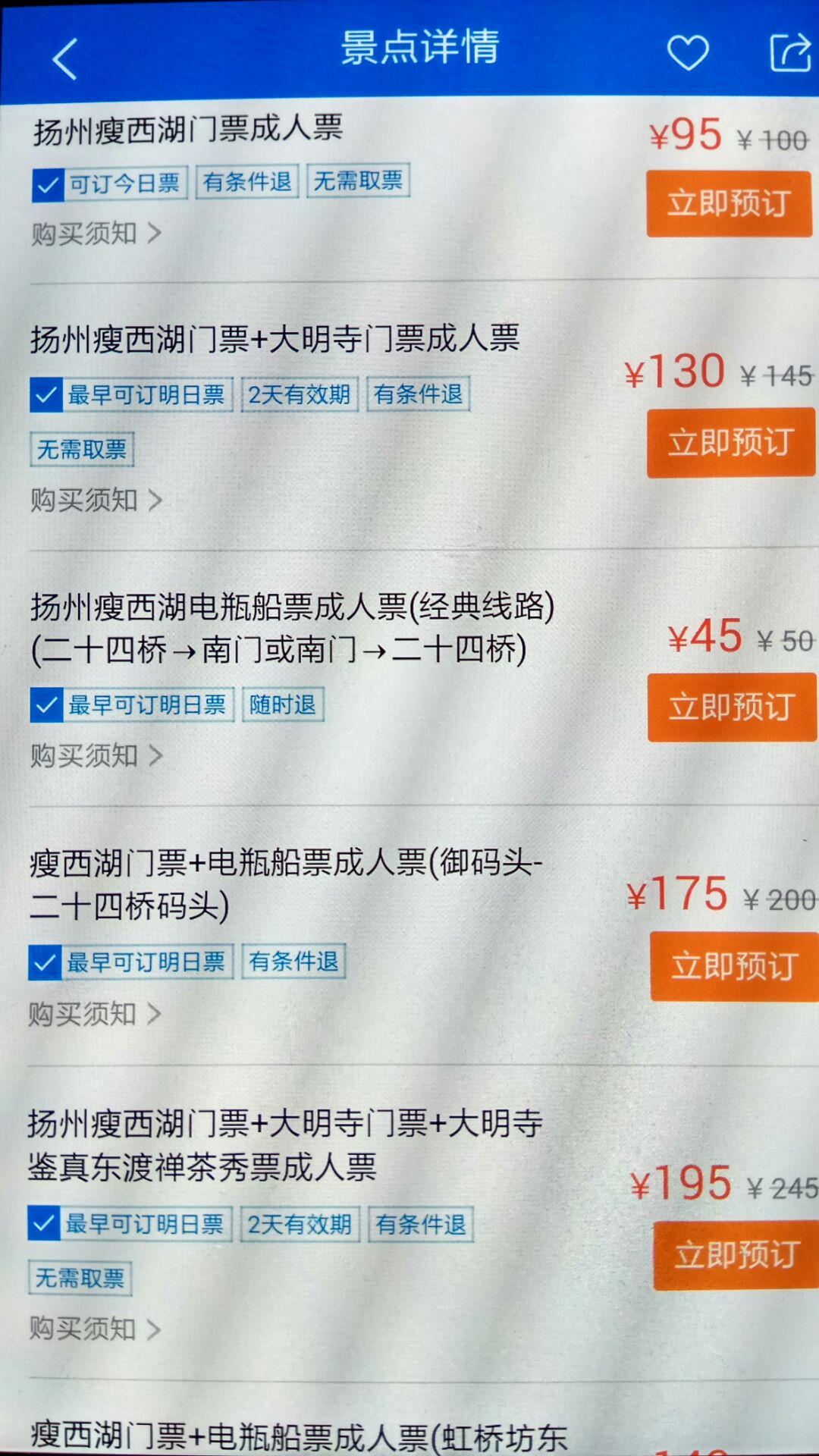Go back from 景点详情 page
The height and width of the screenshot is (1456, 819).
point(65,58)
